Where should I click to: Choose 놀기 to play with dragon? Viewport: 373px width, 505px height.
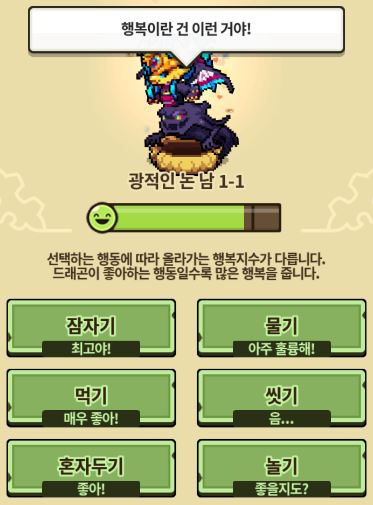[282, 468]
